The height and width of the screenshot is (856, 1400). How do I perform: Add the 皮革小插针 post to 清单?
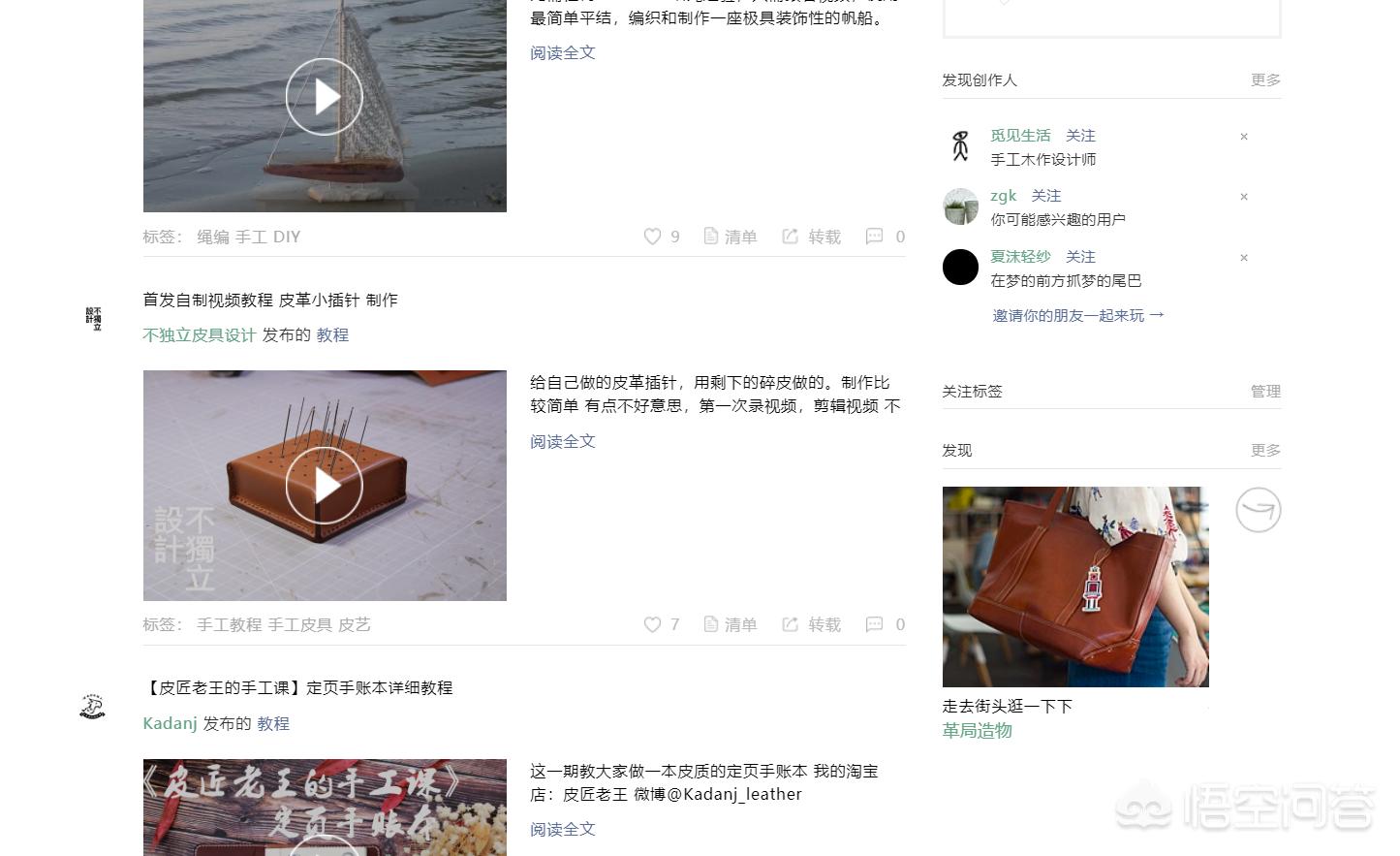pyautogui.click(x=731, y=624)
